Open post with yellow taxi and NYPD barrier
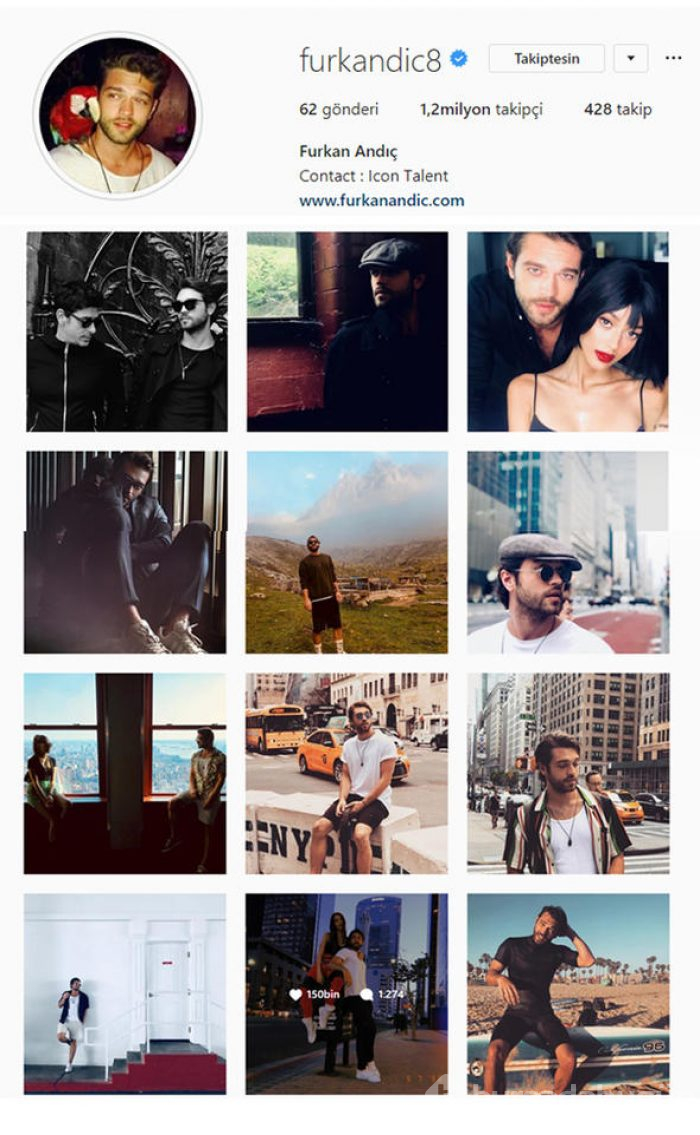 click(347, 773)
